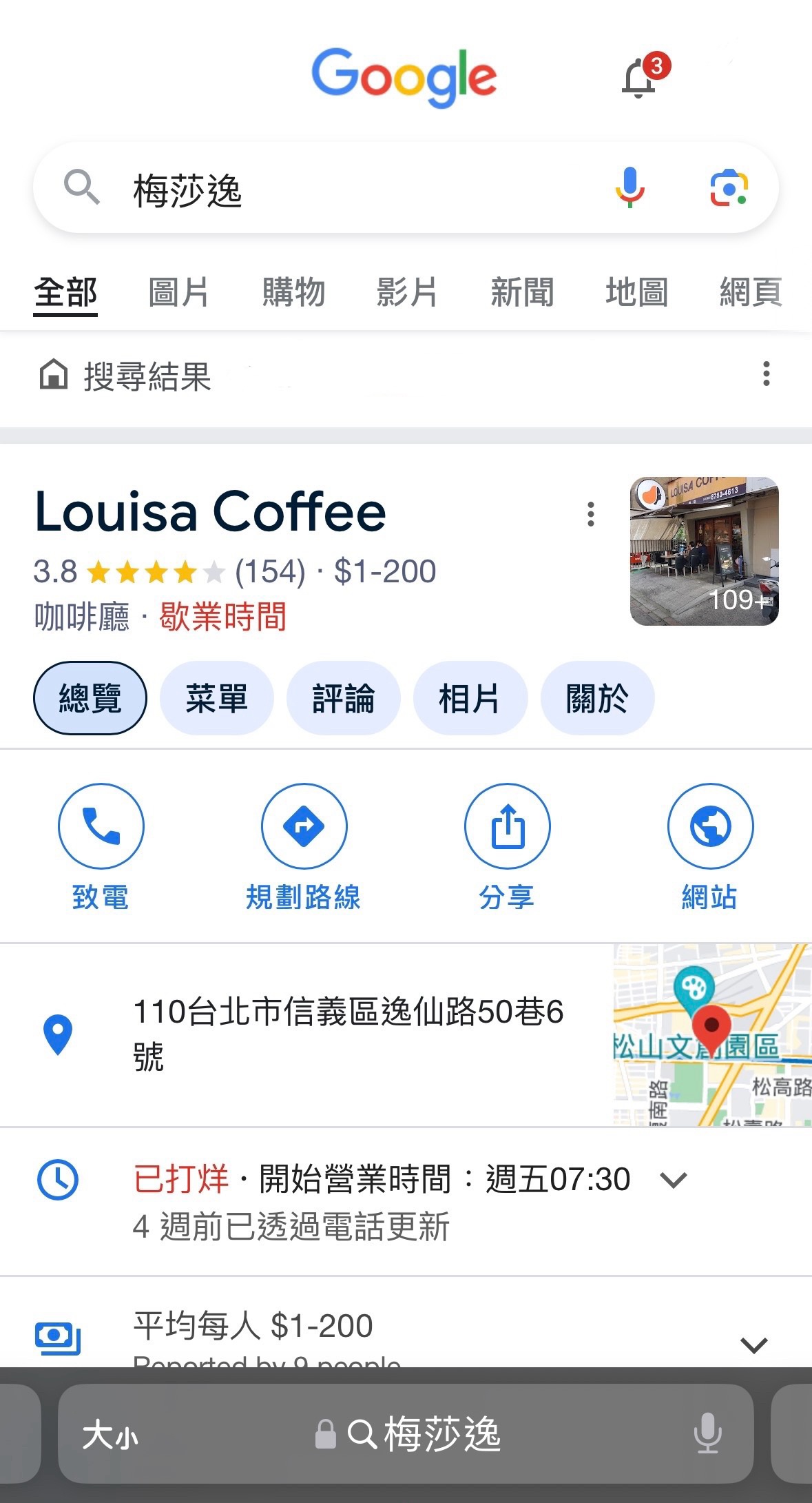Open more options next to Louisa Coffee
812x1503 pixels.
[x=590, y=514]
